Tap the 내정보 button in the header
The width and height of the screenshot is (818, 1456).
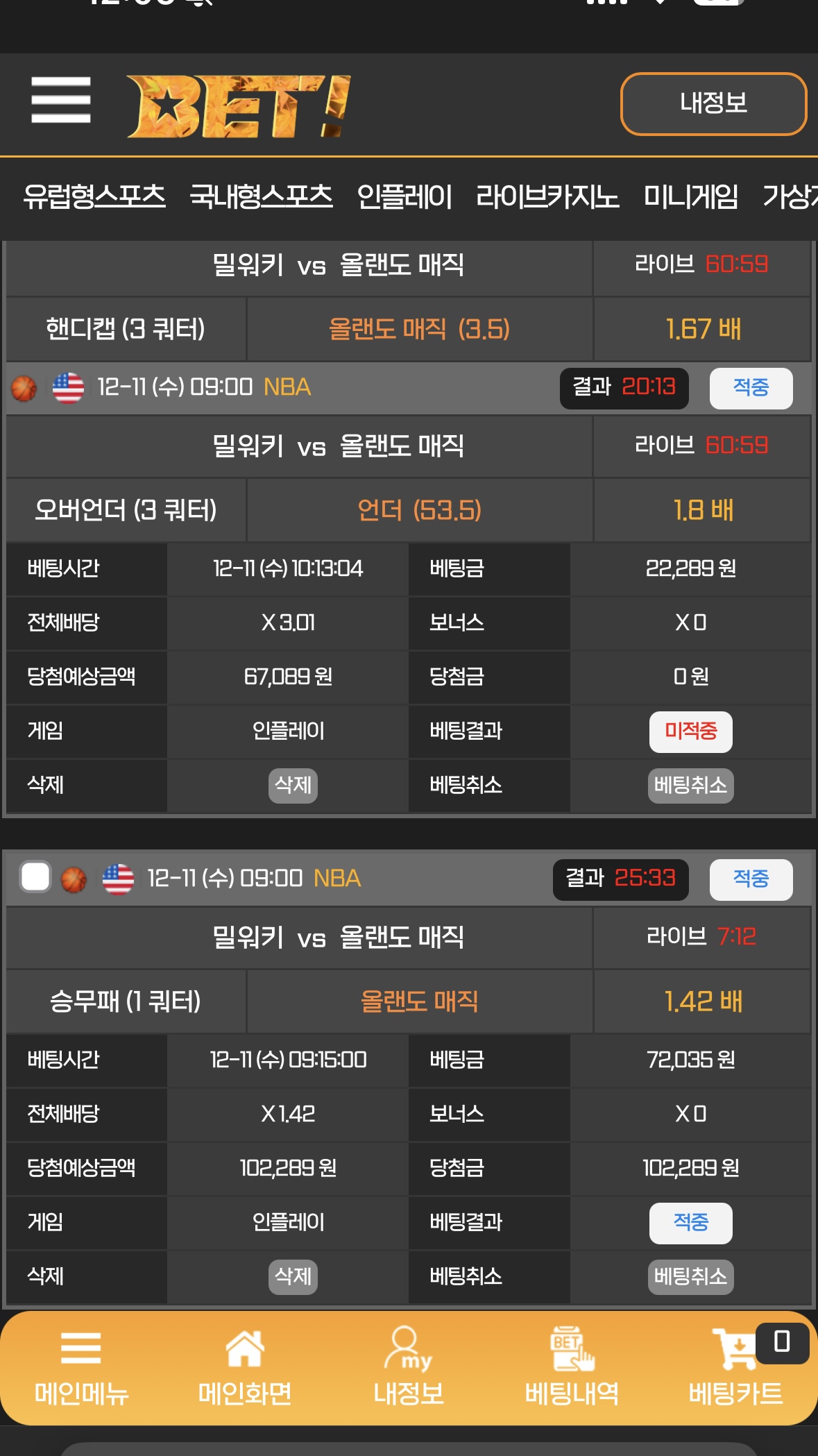[713, 103]
